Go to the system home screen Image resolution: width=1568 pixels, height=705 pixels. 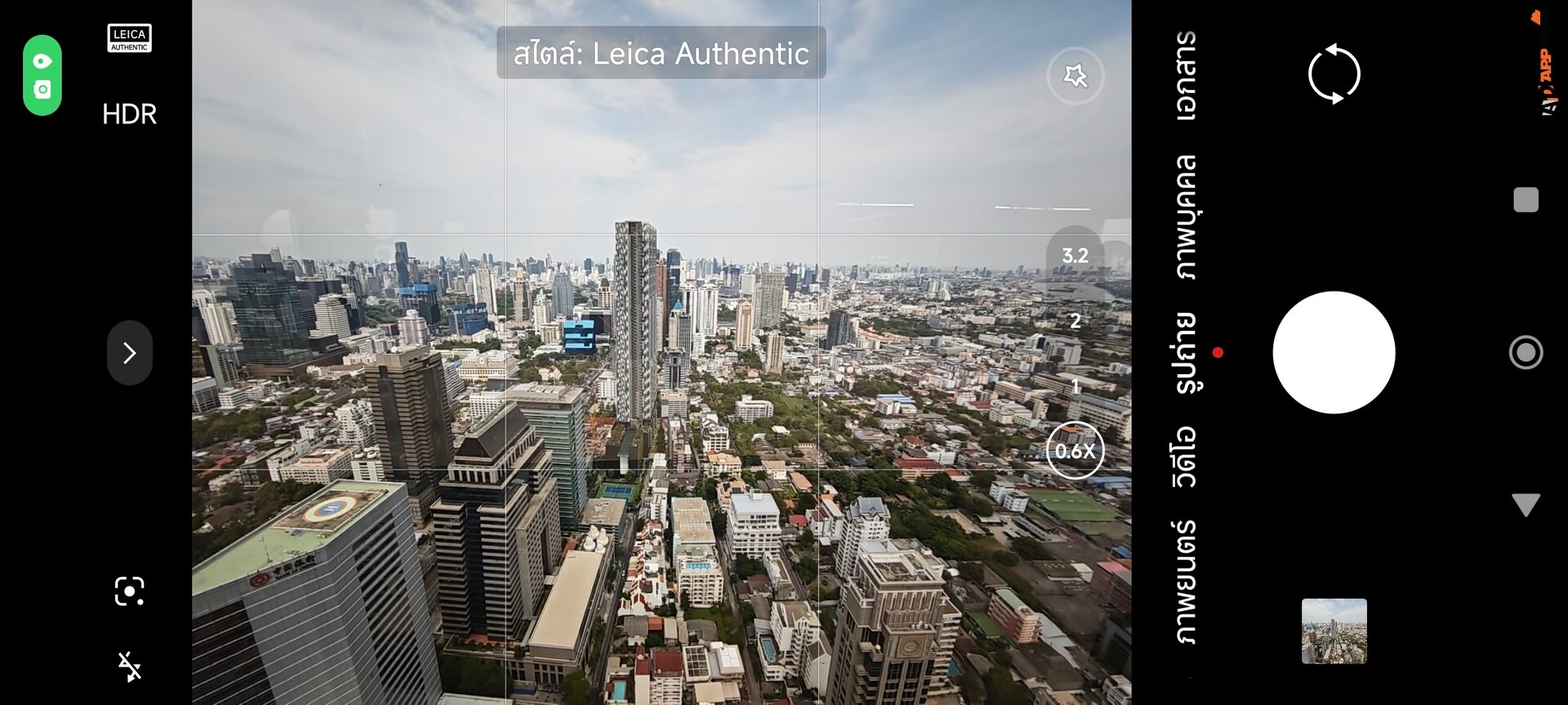click(x=1526, y=352)
